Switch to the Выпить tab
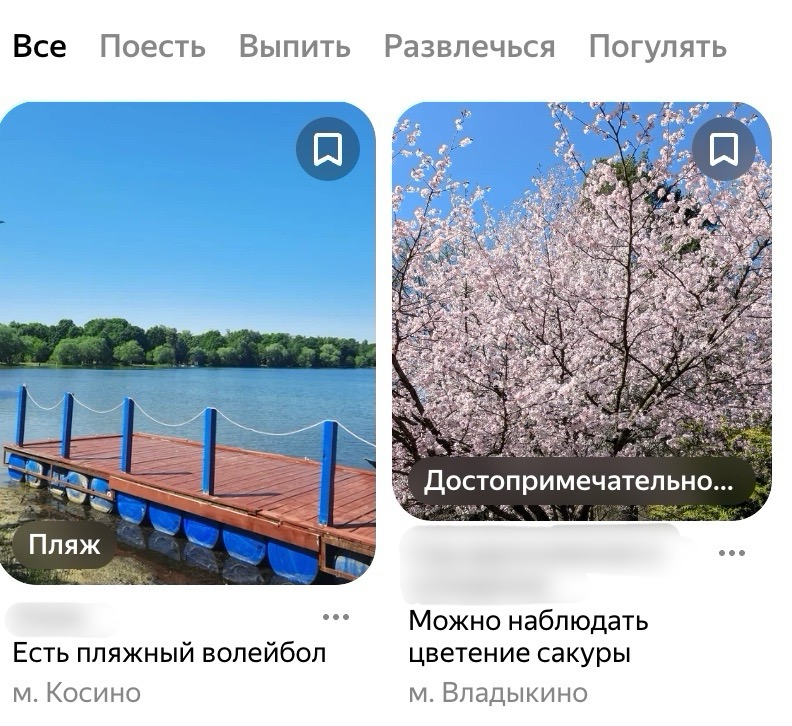The height and width of the screenshot is (726, 792). coord(294,47)
